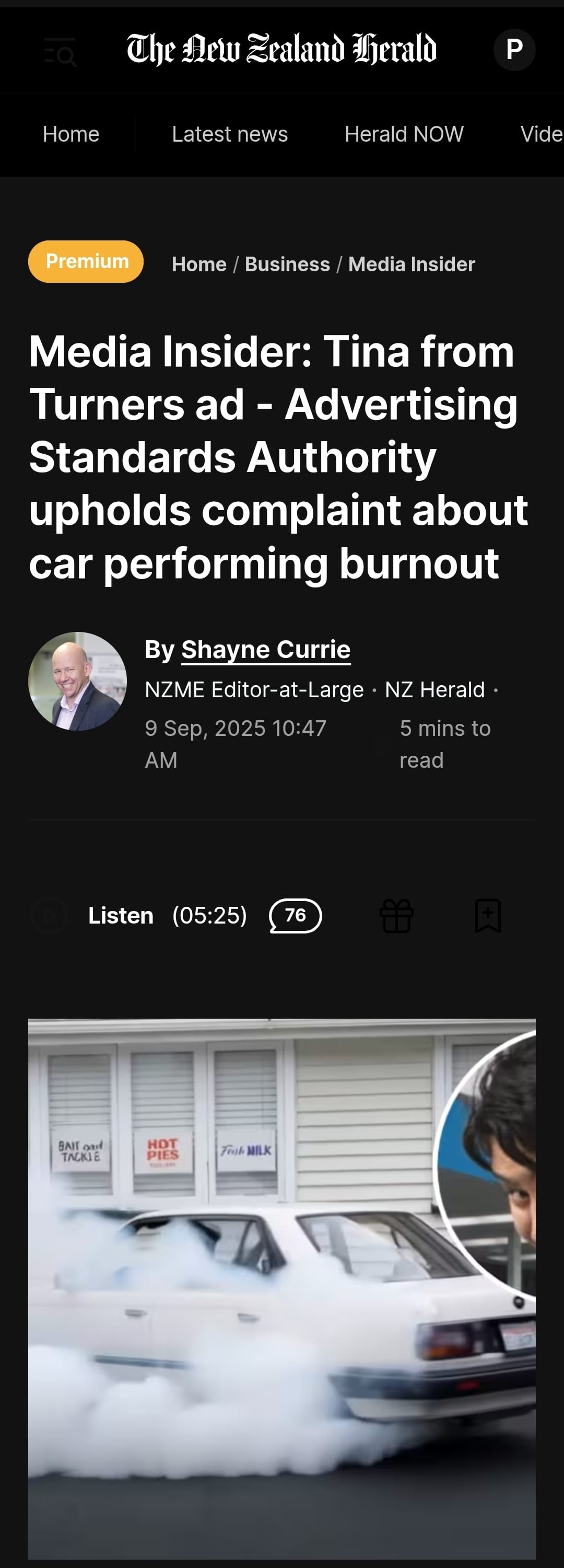Bookmark this article
The width and height of the screenshot is (564, 1568).
[x=487, y=916]
